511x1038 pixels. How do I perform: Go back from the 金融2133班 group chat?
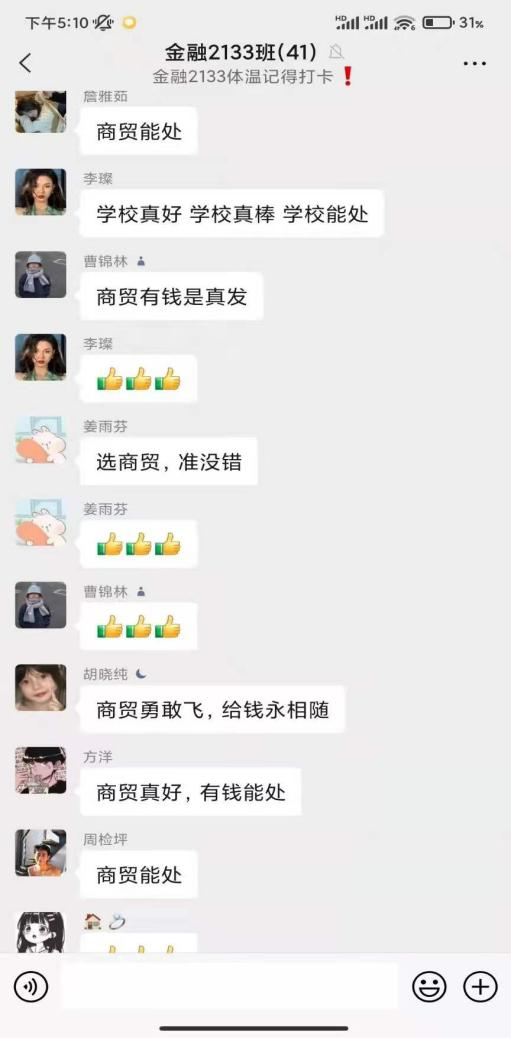point(25,64)
